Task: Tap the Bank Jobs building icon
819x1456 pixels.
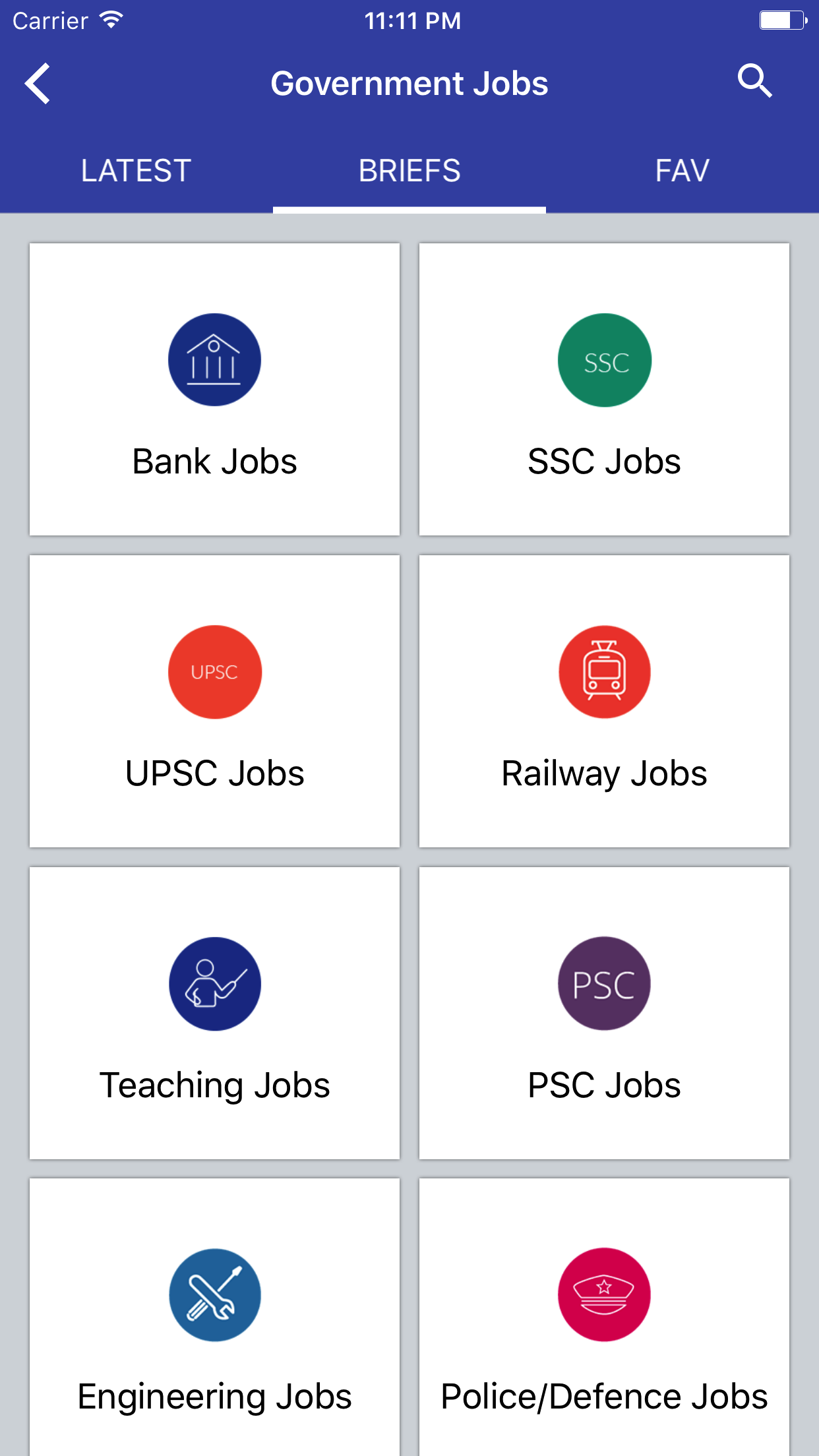Action: [x=214, y=359]
